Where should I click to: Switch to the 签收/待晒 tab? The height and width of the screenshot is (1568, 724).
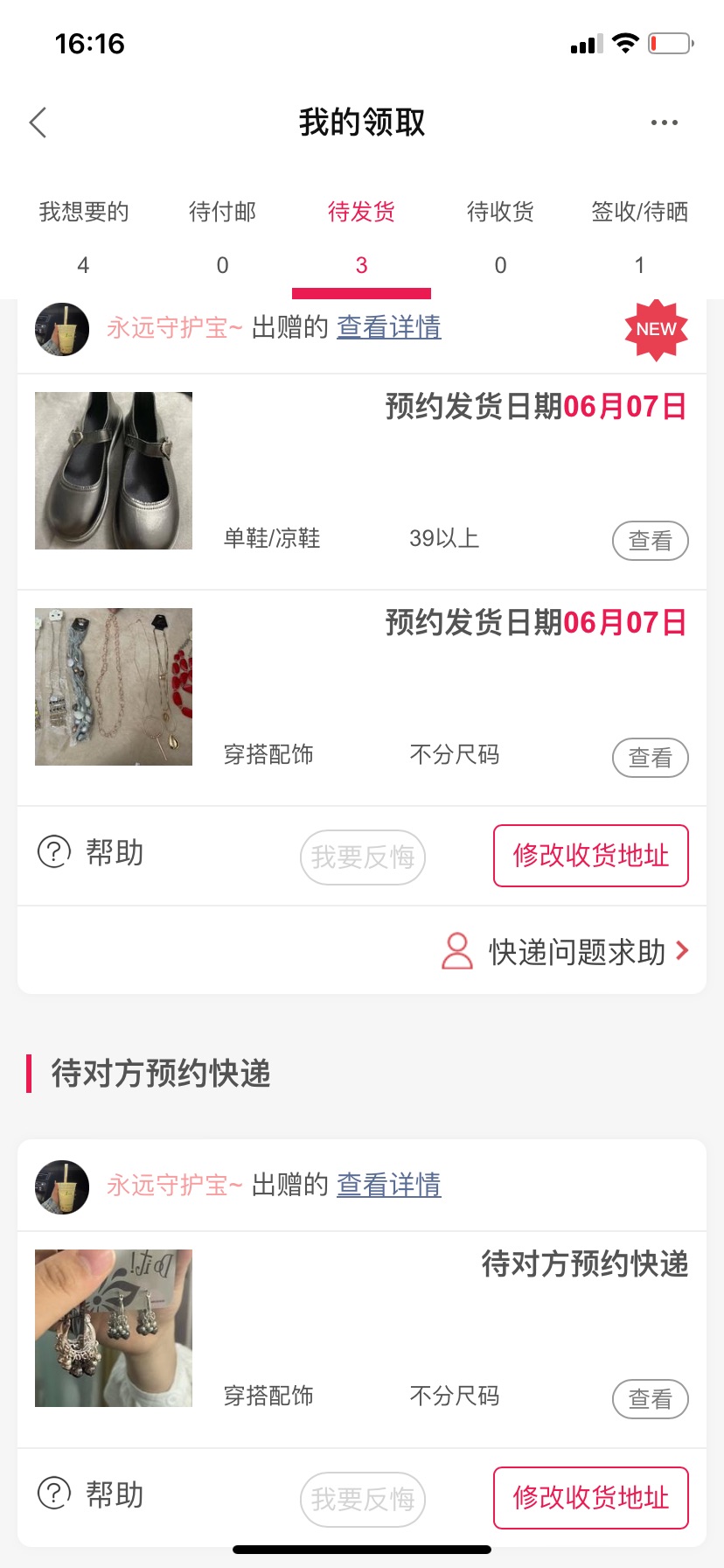639,237
